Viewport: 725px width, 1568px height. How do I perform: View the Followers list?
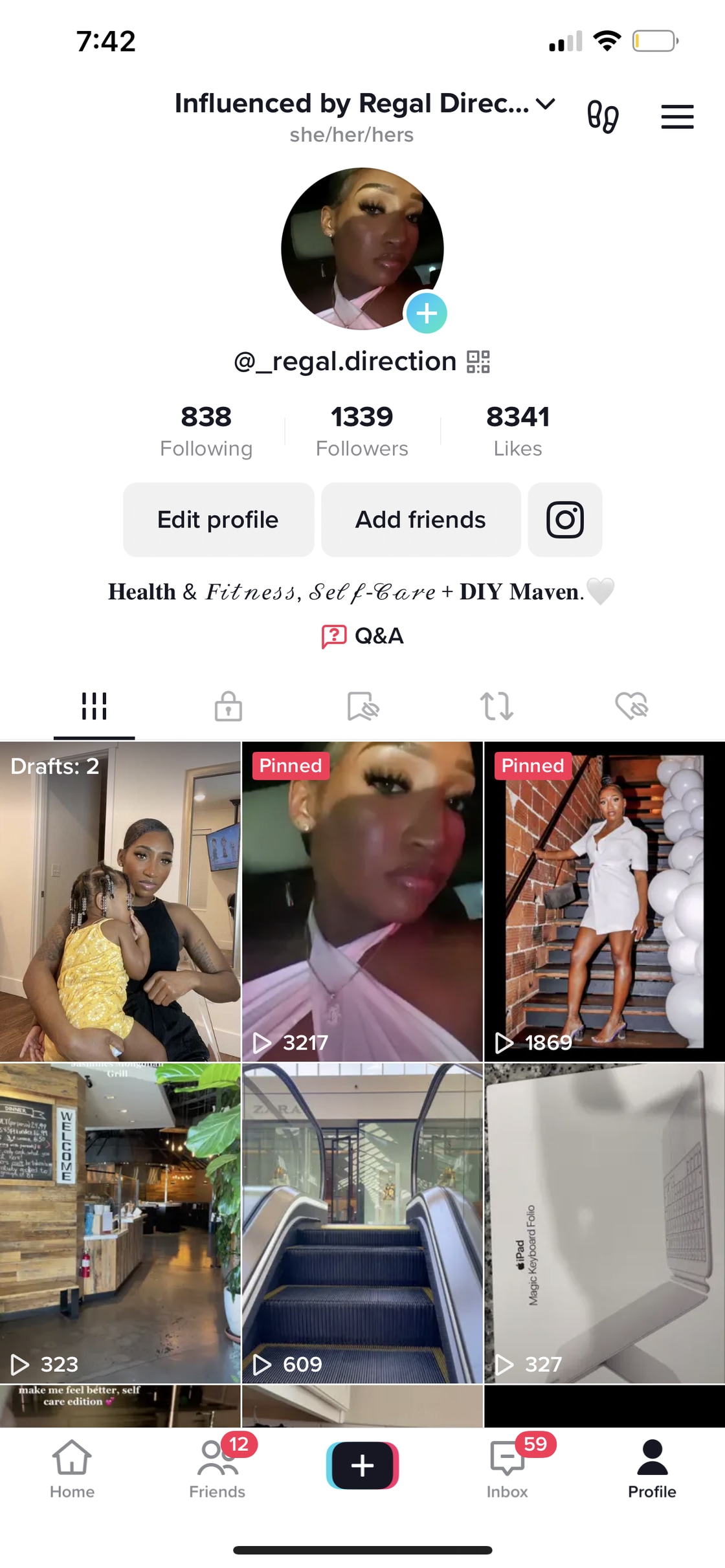[x=362, y=430]
